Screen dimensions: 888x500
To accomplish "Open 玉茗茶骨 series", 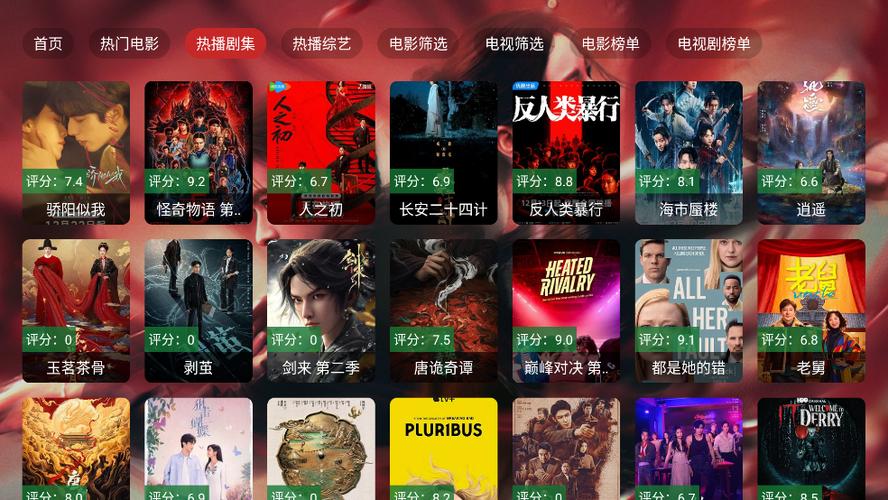I will 76,310.
